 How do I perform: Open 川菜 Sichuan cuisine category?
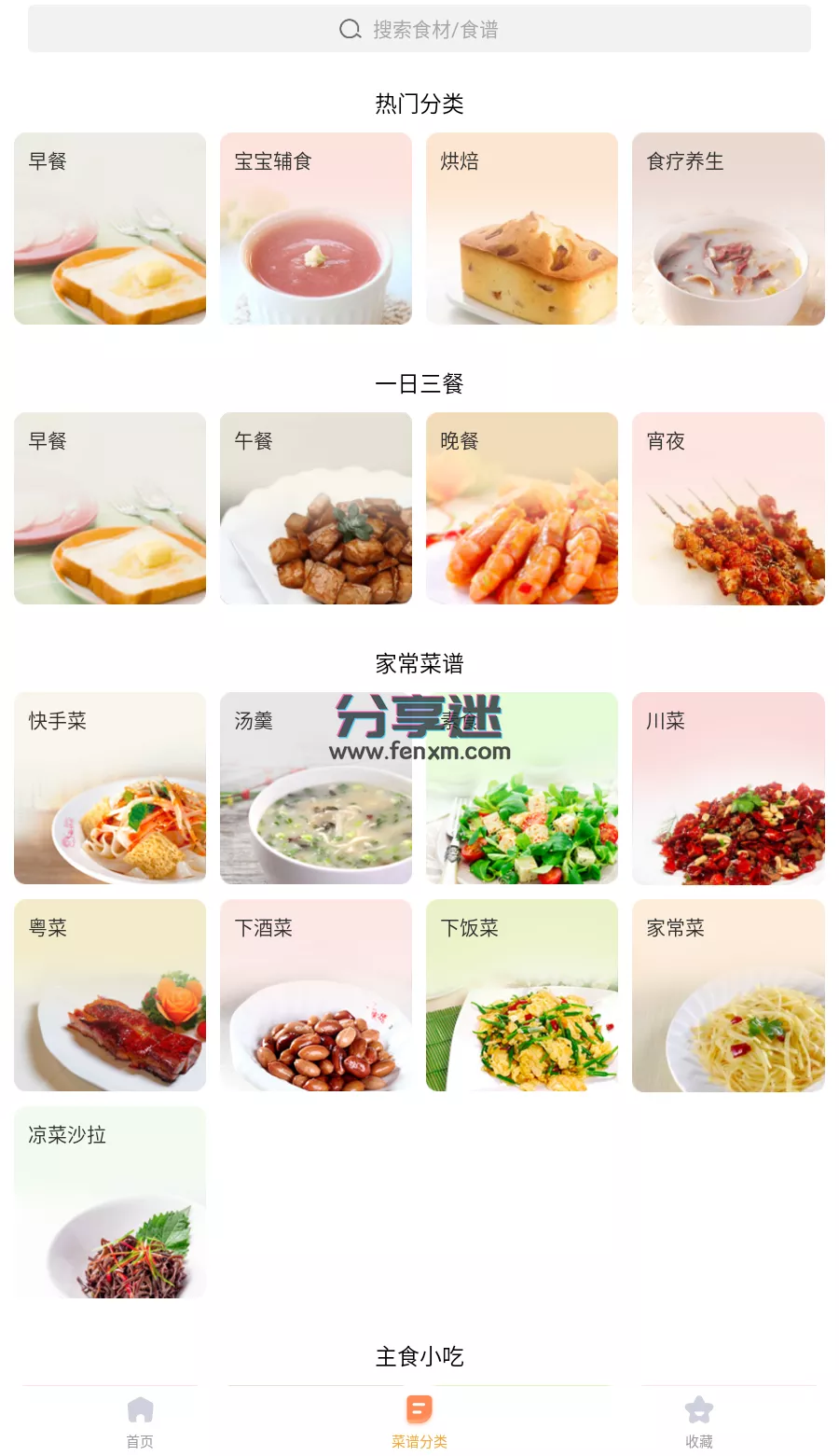point(728,788)
